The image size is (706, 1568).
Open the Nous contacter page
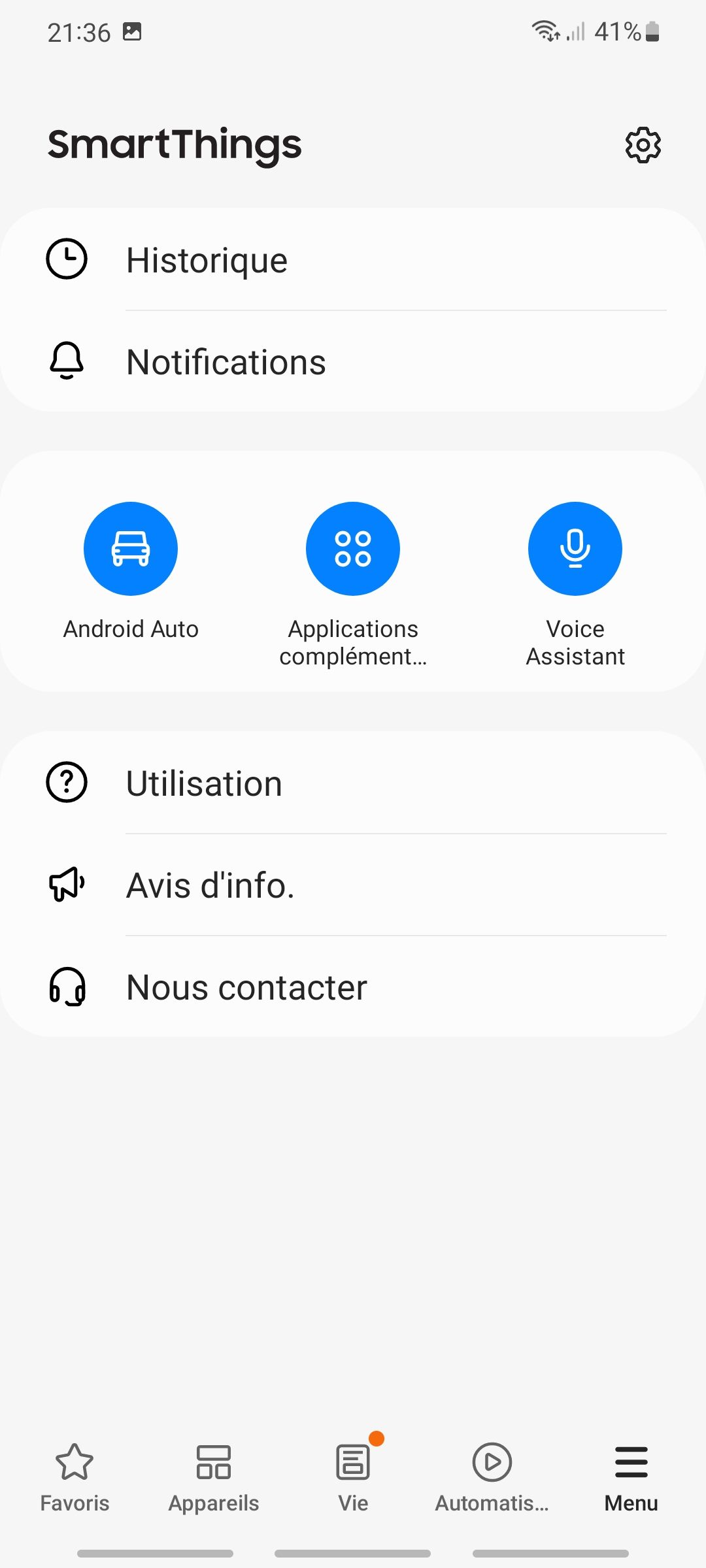[x=246, y=987]
